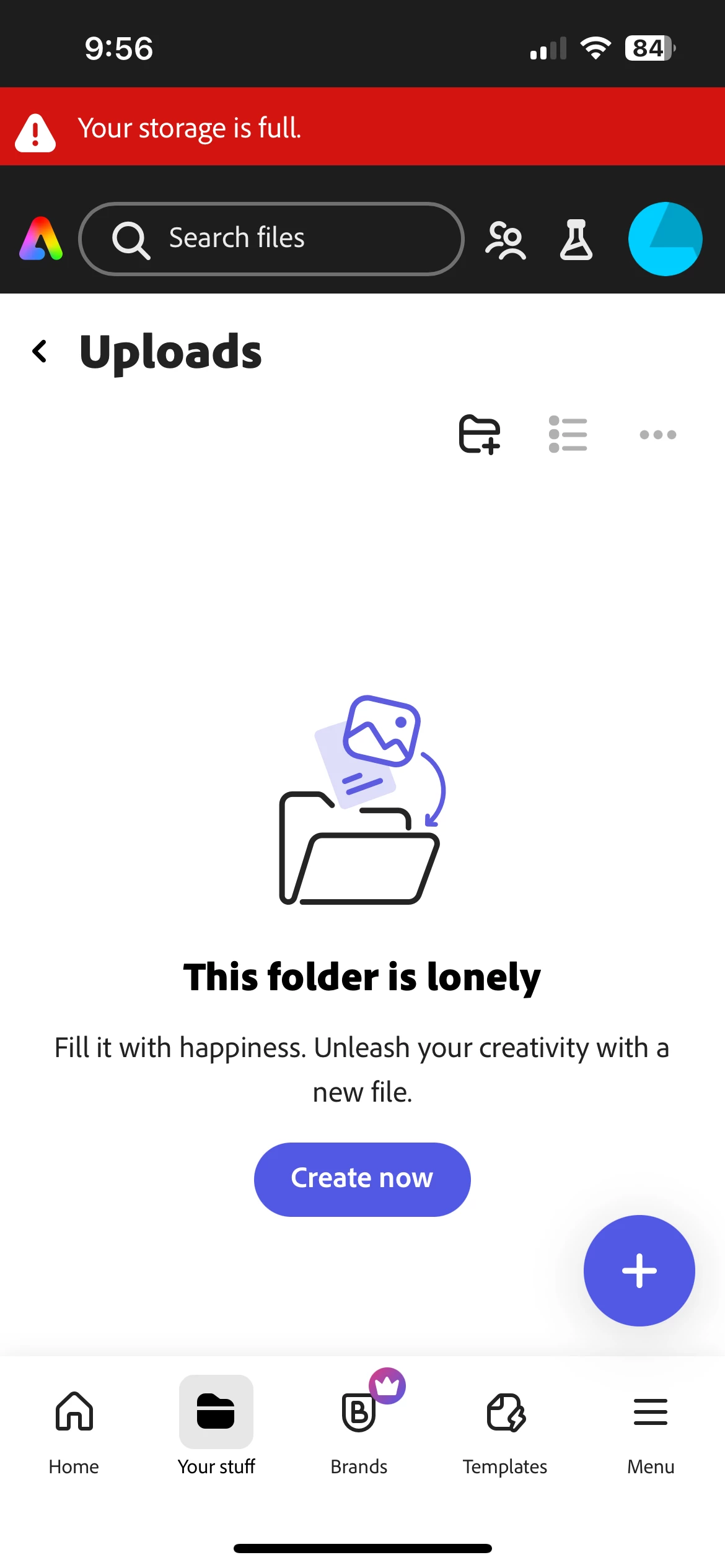The width and height of the screenshot is (725, 1568).
Task: Tap the floating plus button
Action: pos(639,1271)
